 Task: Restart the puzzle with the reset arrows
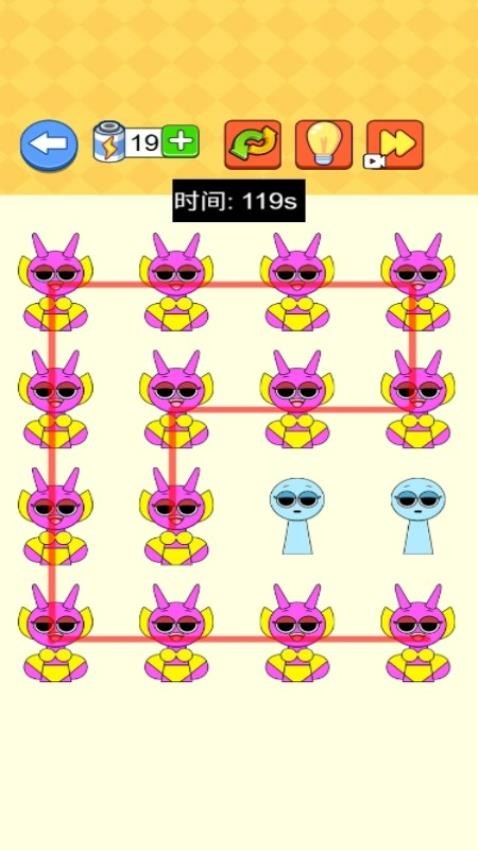[253, 144]
